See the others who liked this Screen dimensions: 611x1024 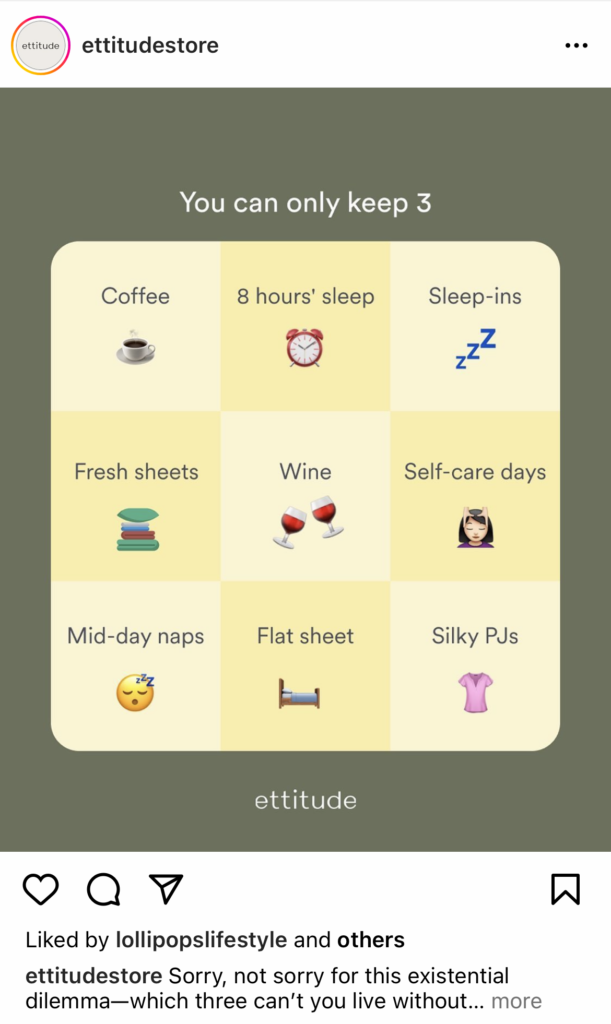[x=370, y=940]
